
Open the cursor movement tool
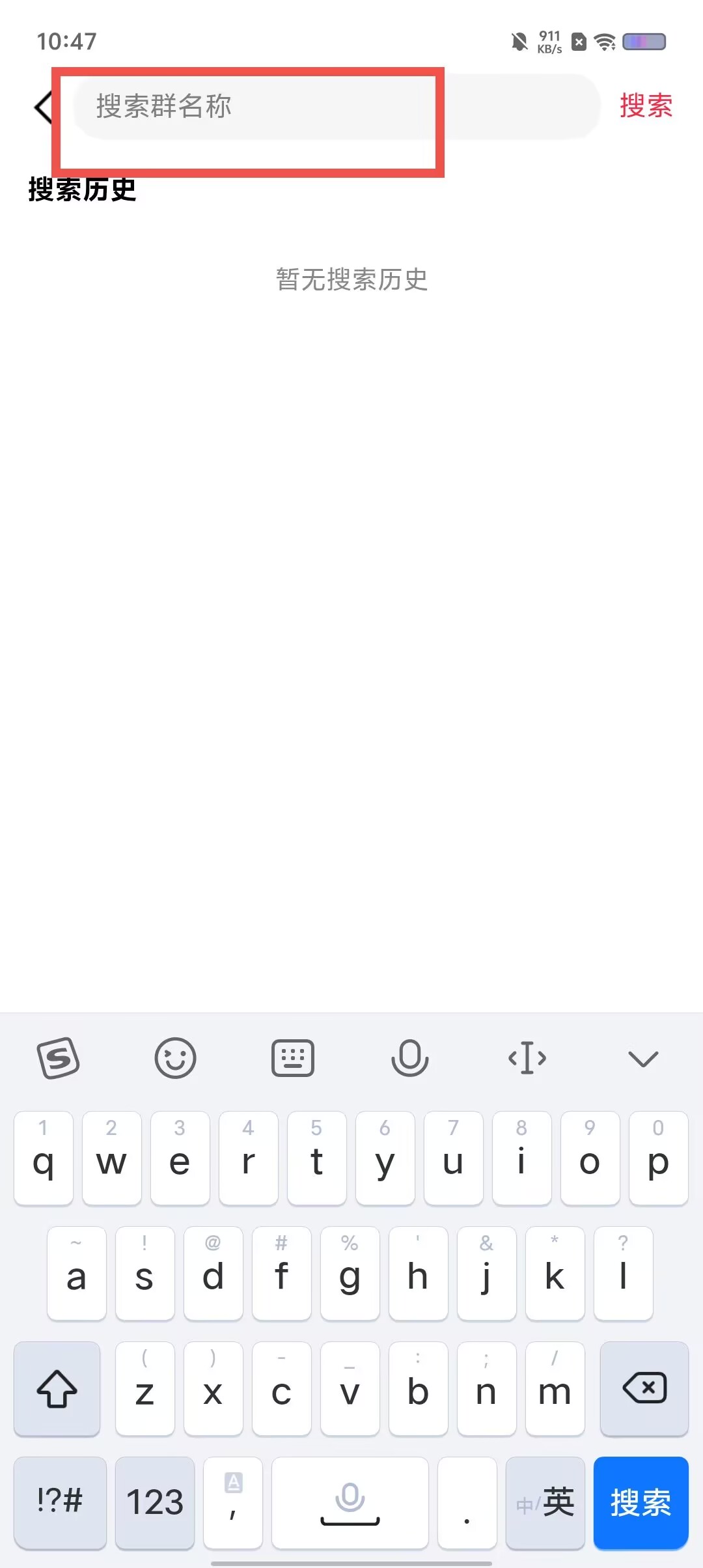coord(527,1058)
